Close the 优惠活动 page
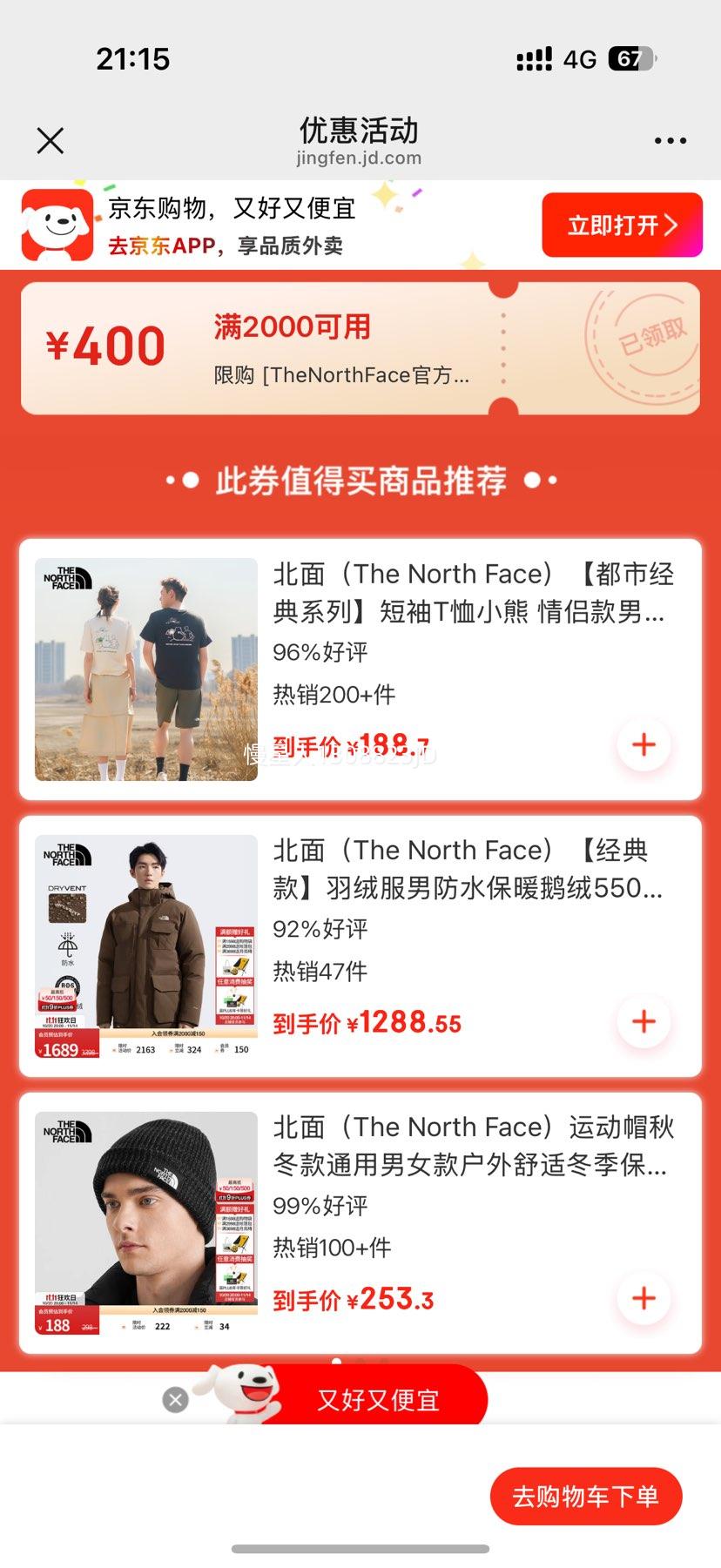The image size is (721, 1568). tap(51, 140)
